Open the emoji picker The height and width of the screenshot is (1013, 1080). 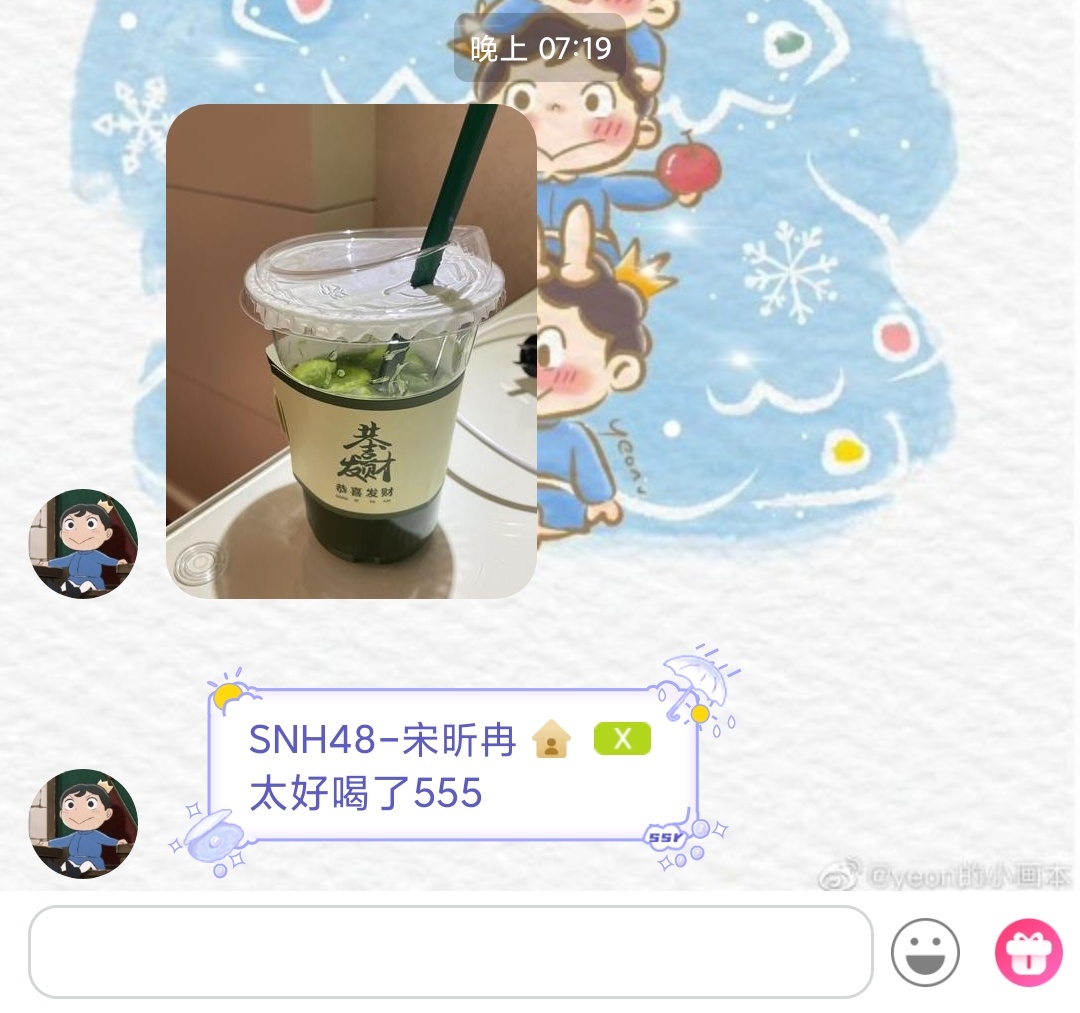925,952
